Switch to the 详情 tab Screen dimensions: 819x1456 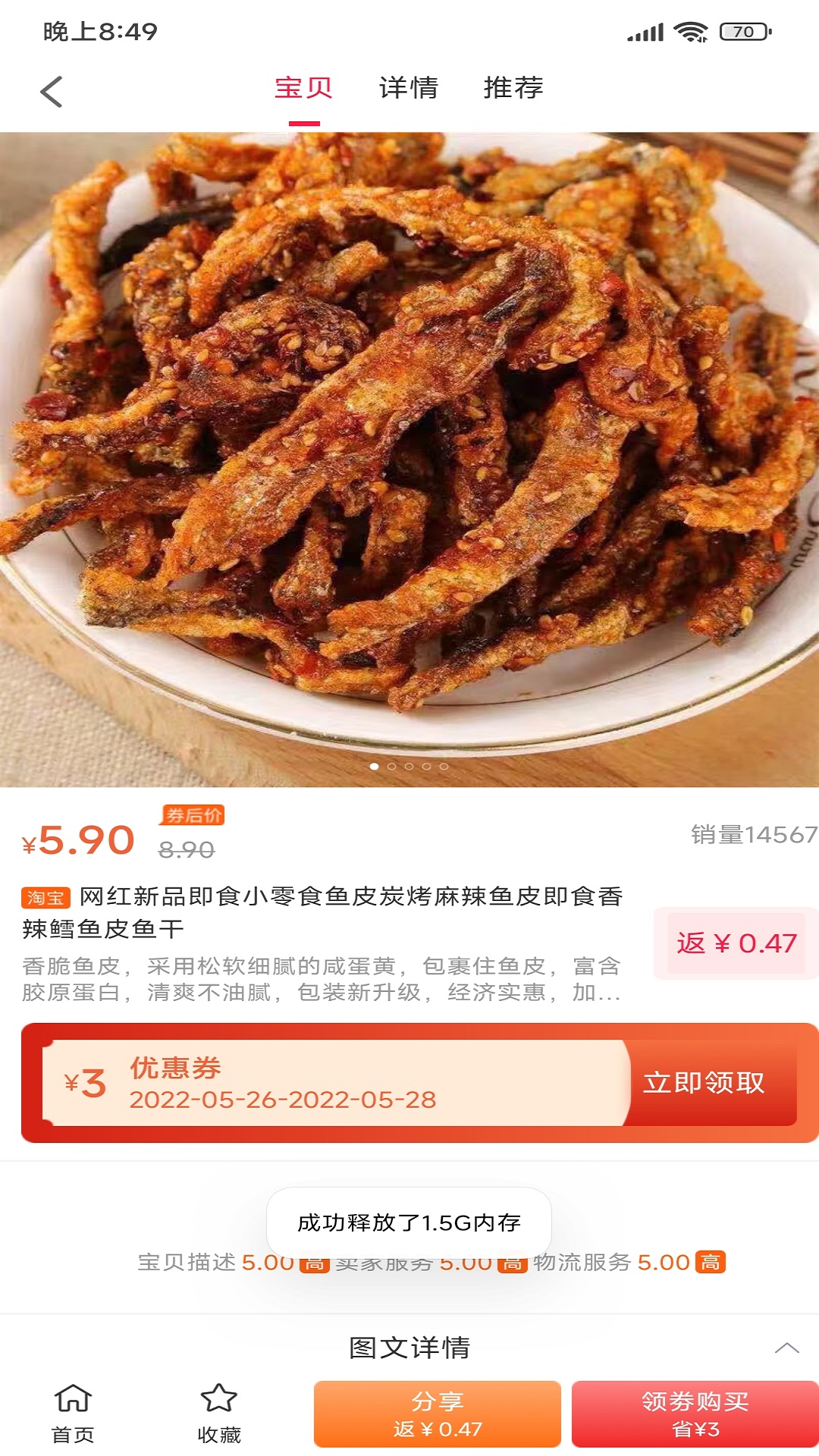(406, 89)
